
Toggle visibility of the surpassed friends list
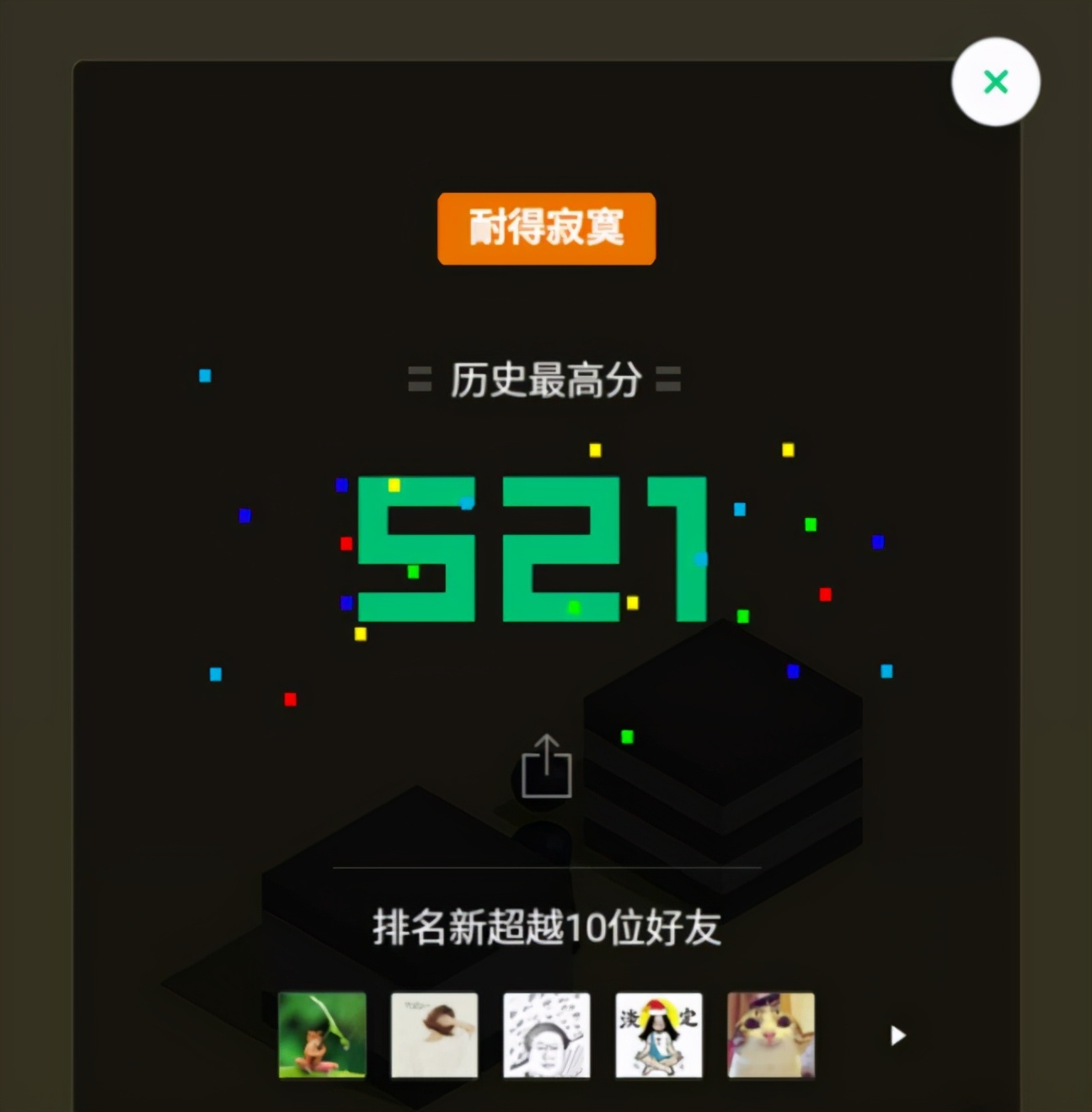[x=546, y=930]
